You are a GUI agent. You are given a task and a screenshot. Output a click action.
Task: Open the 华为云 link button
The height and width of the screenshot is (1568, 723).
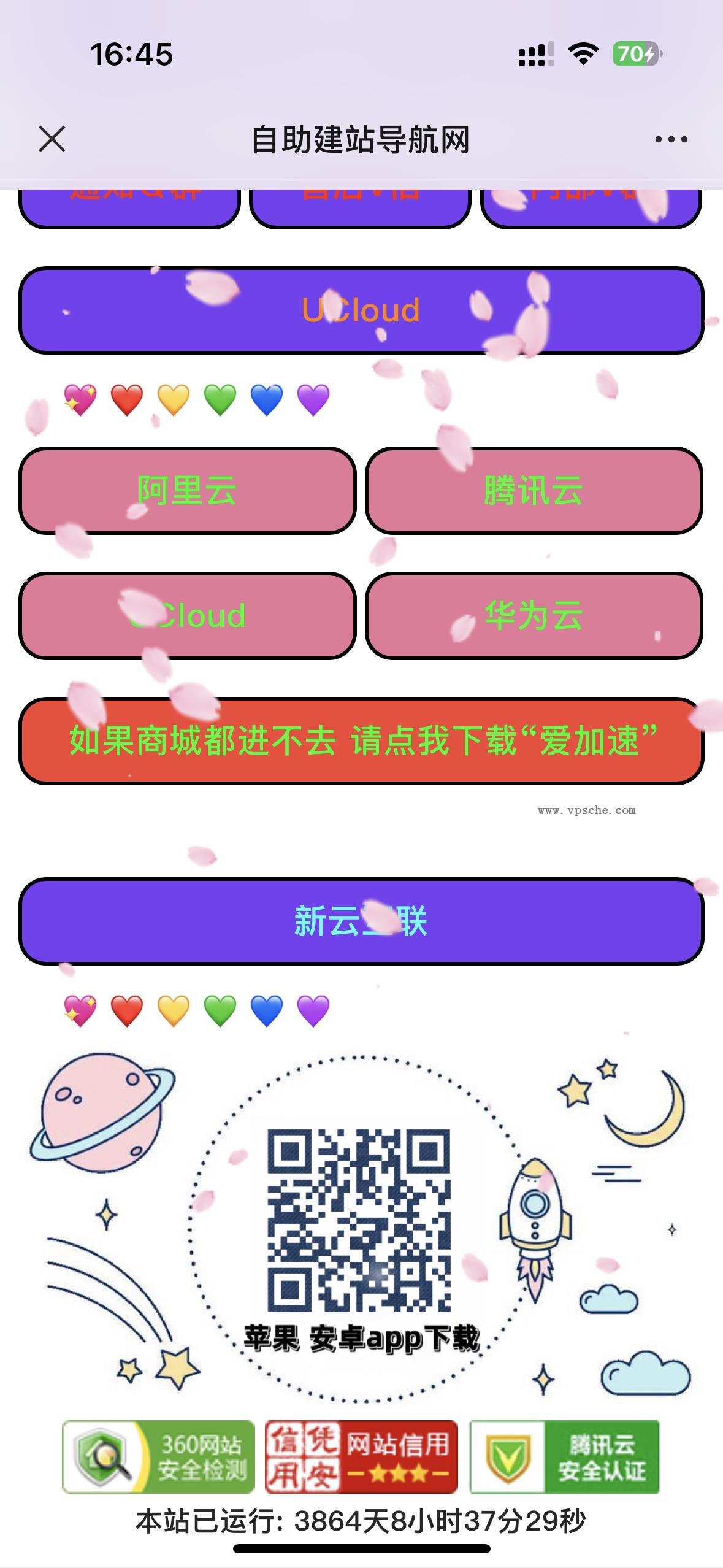tap(534, 616)
